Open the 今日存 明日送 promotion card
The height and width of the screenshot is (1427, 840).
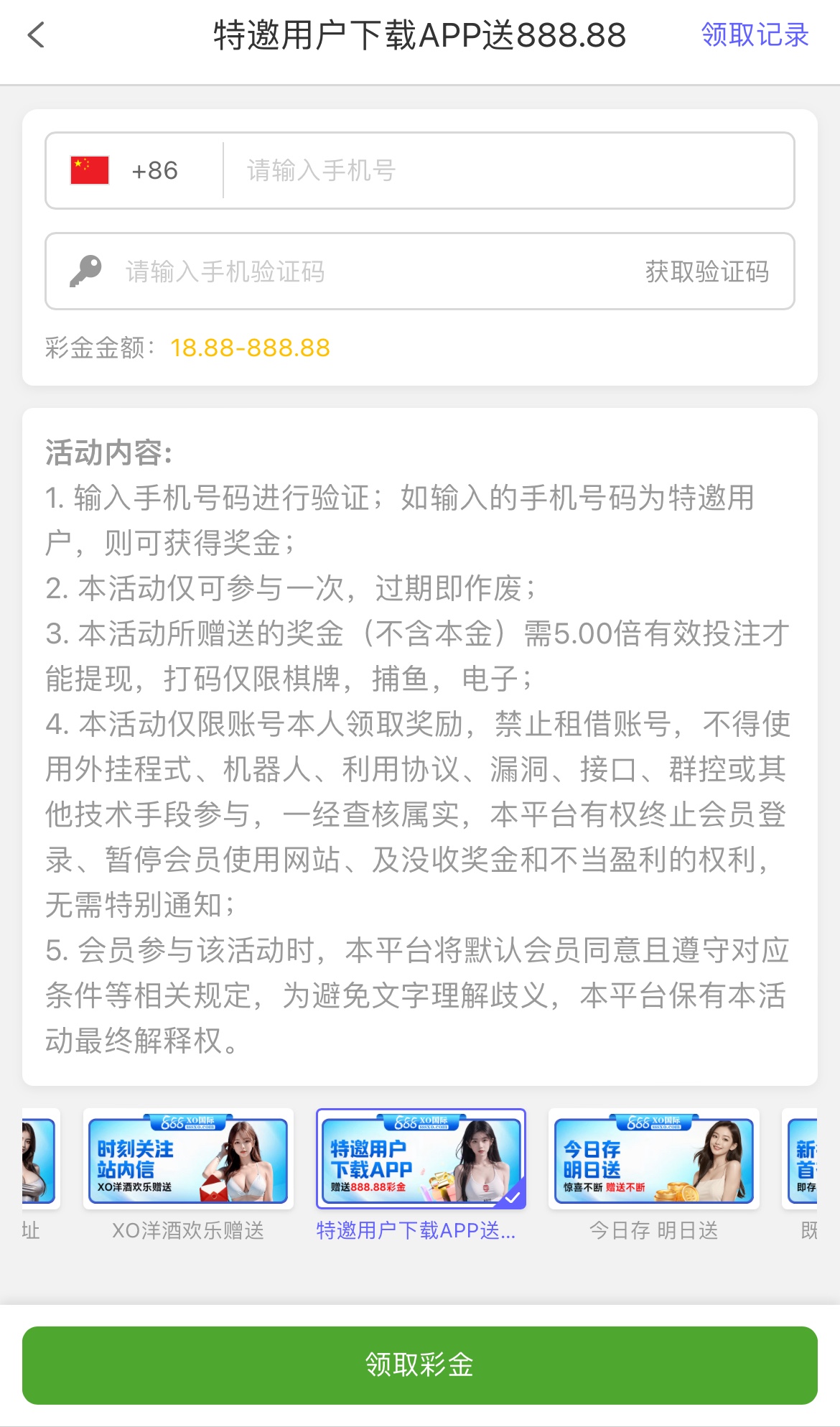pyautogui.click(x=653, y=1160)
